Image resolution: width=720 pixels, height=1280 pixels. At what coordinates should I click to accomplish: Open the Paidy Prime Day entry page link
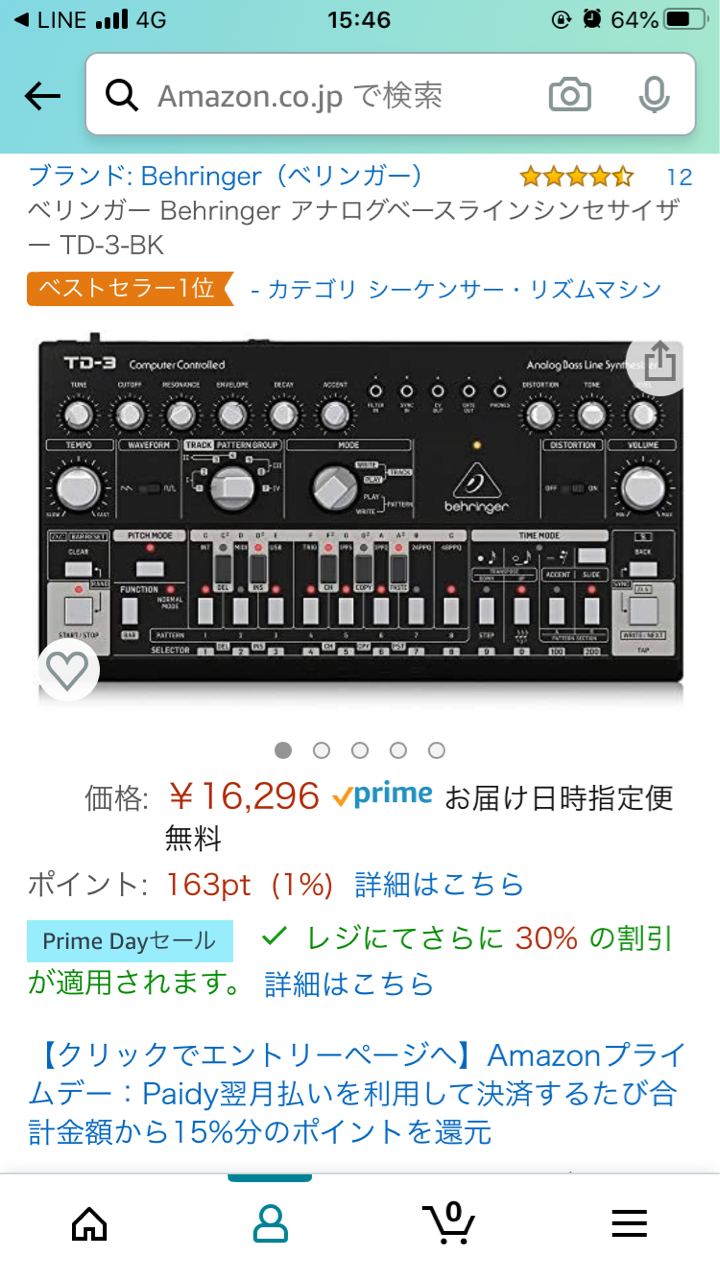[357, 1093]
